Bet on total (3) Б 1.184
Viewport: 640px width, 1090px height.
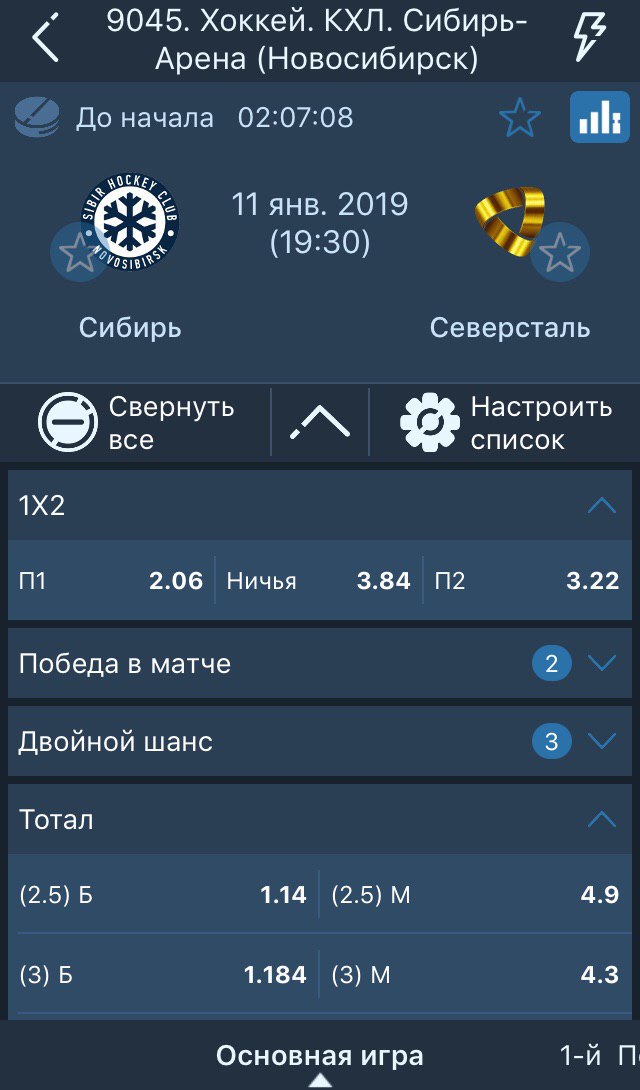163,975
